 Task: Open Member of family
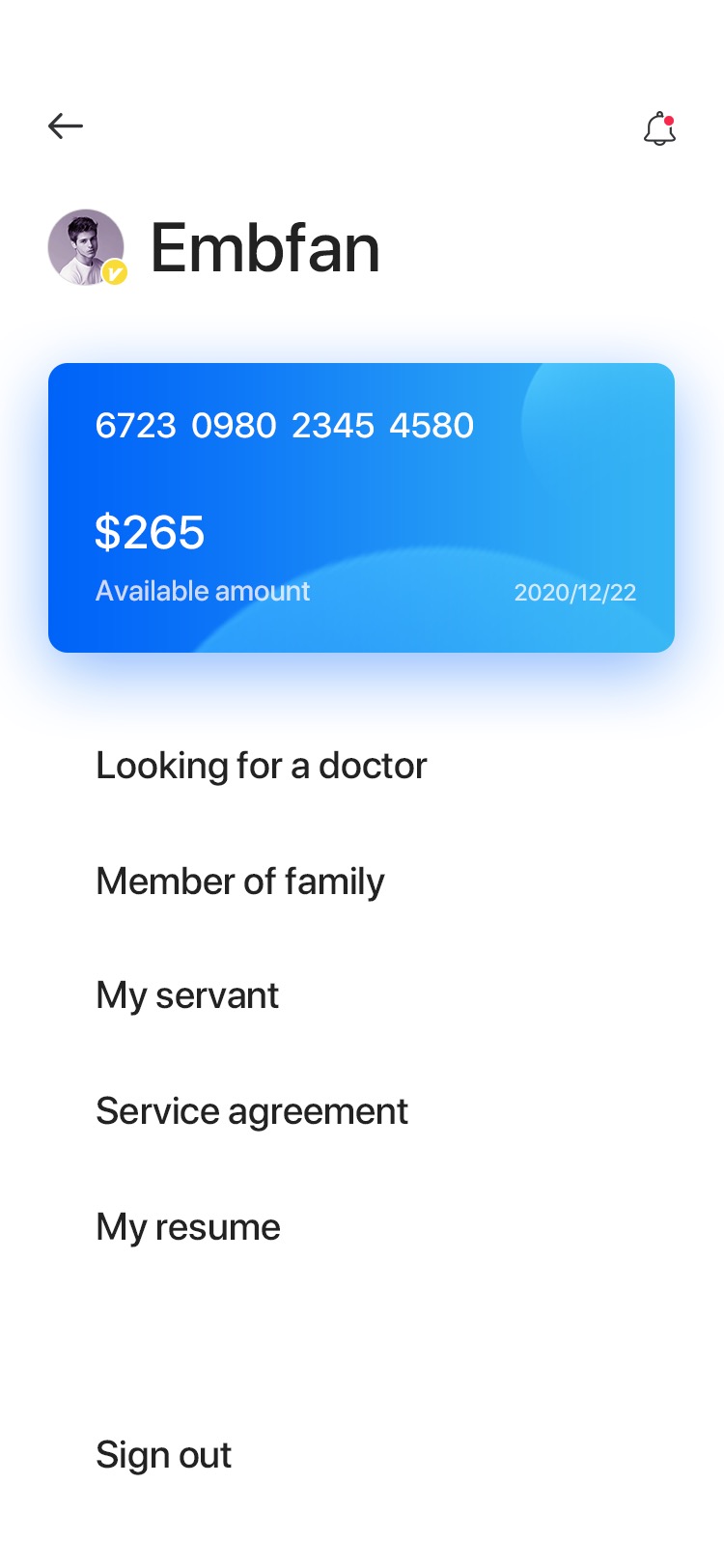[x=240, y=882]
